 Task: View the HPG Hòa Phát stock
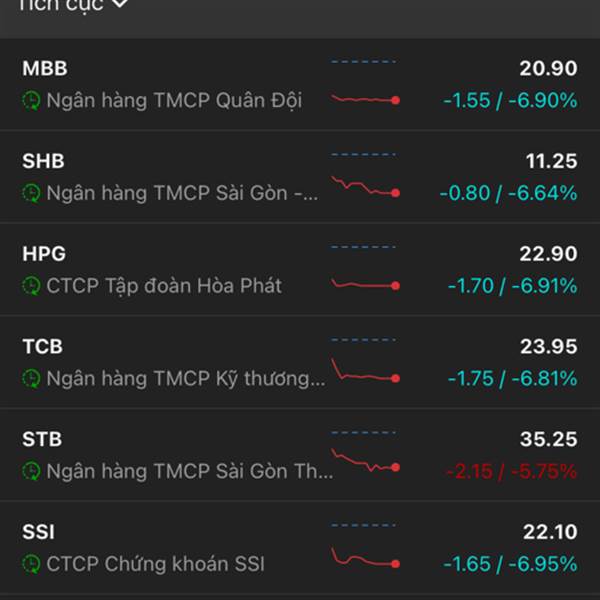300,269
